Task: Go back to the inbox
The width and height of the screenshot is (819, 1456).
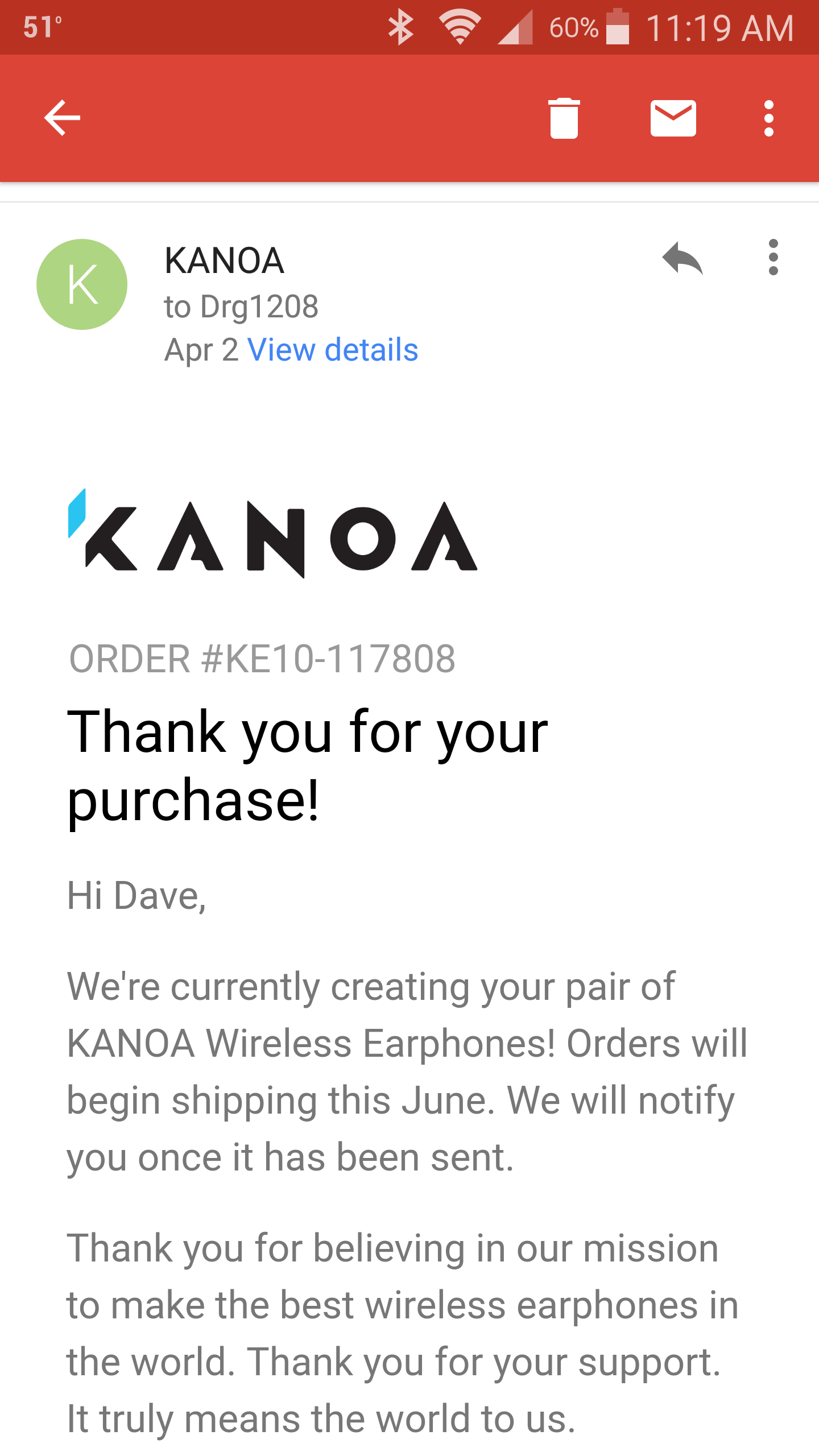Action: click(62, 118)
